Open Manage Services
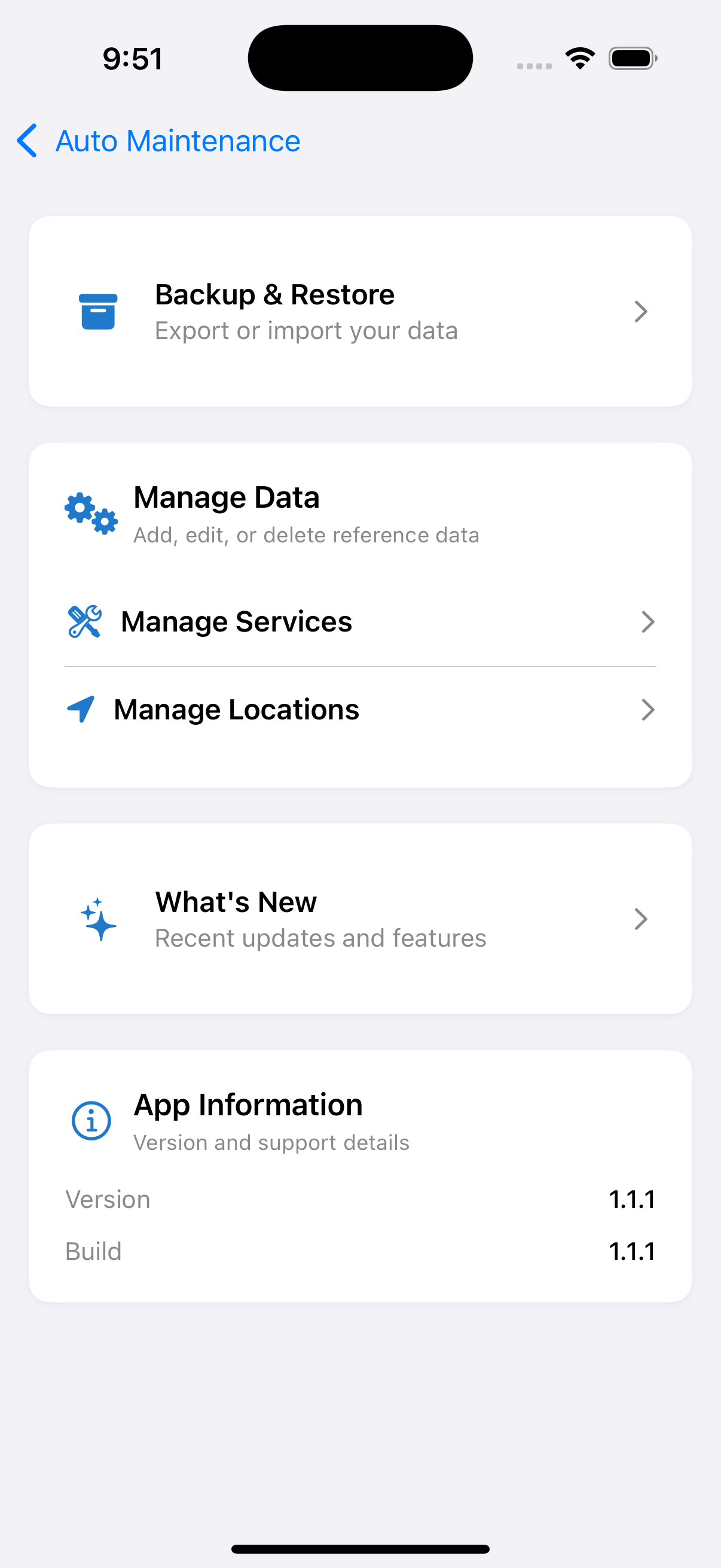The image size is (721, 1568). [360, 622]
